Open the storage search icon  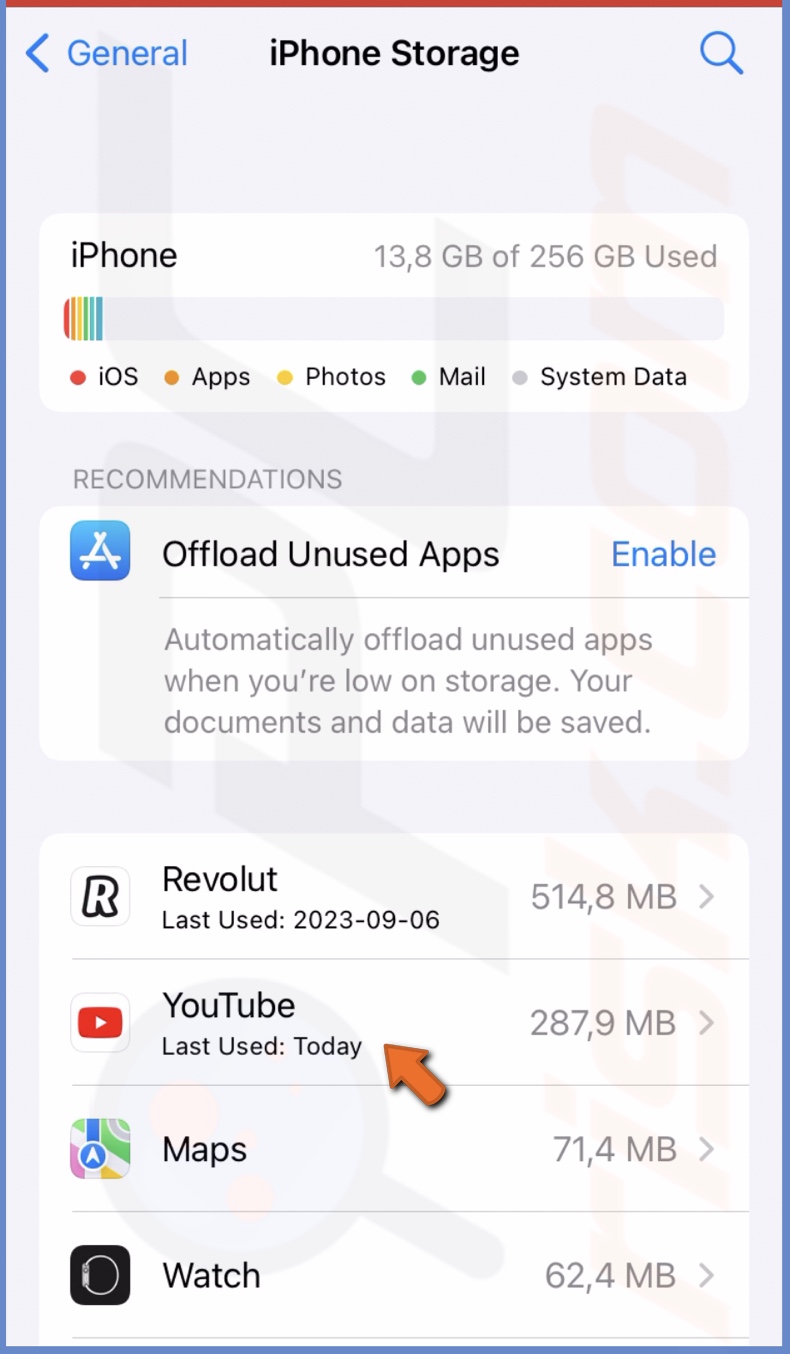720,53
